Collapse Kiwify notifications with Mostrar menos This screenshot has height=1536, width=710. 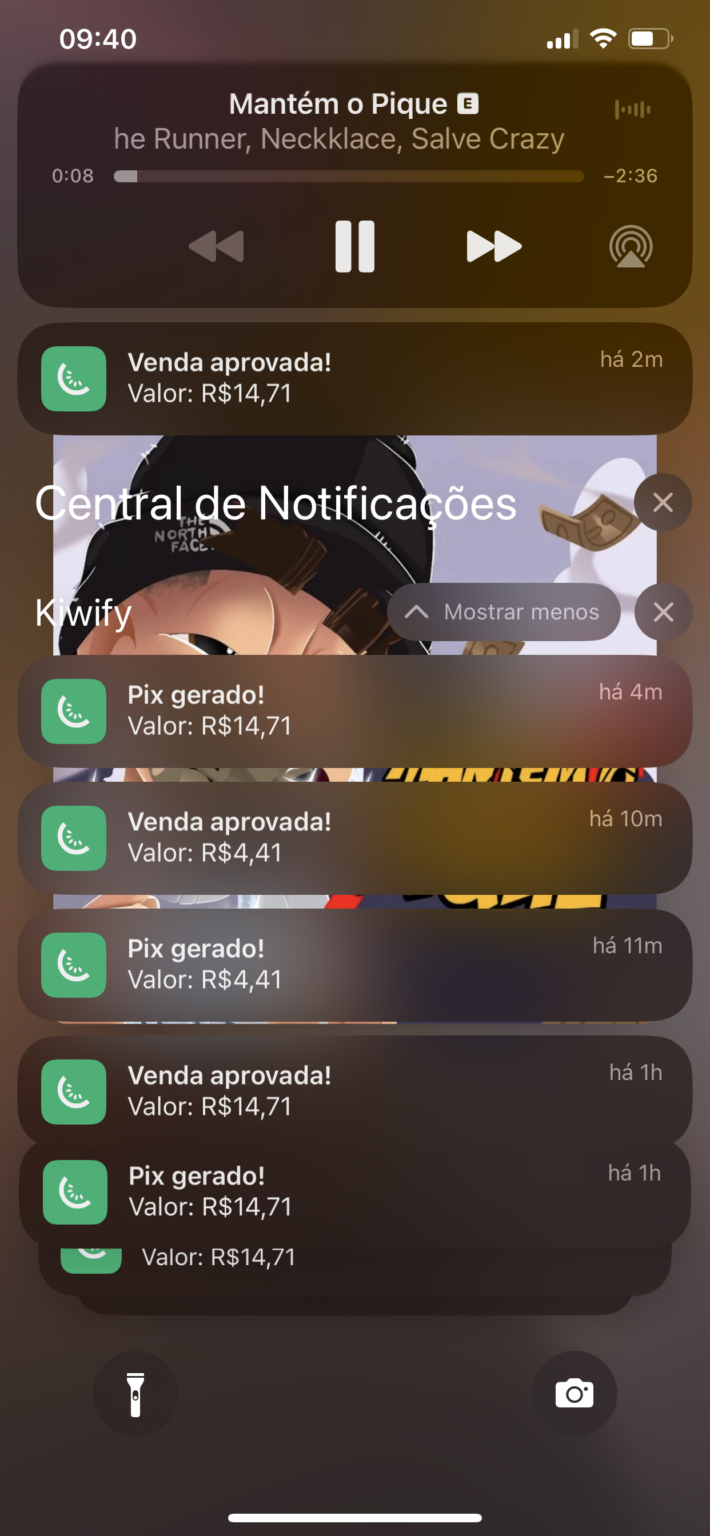click(503, 612)
